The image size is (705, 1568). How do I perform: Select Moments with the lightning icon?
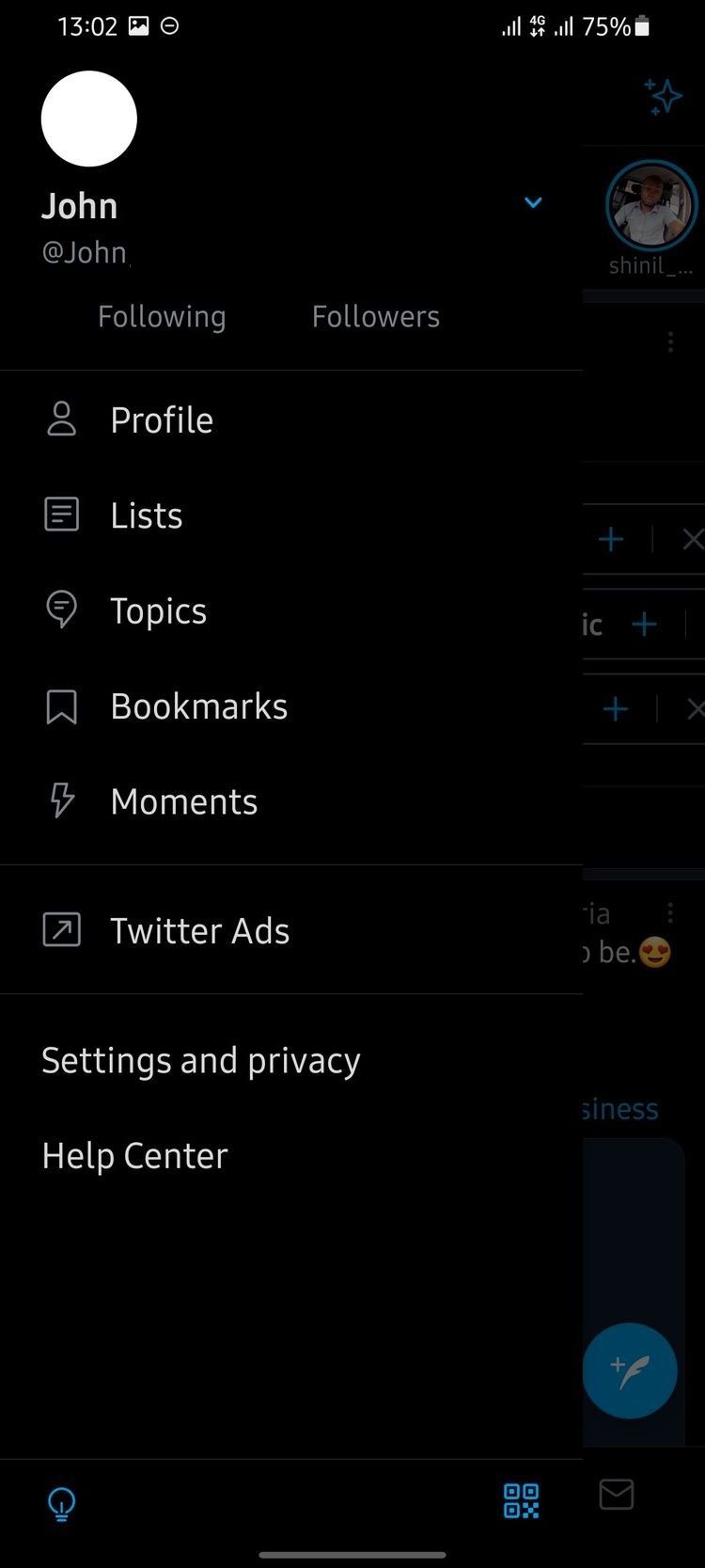click(x=61, y=800)
